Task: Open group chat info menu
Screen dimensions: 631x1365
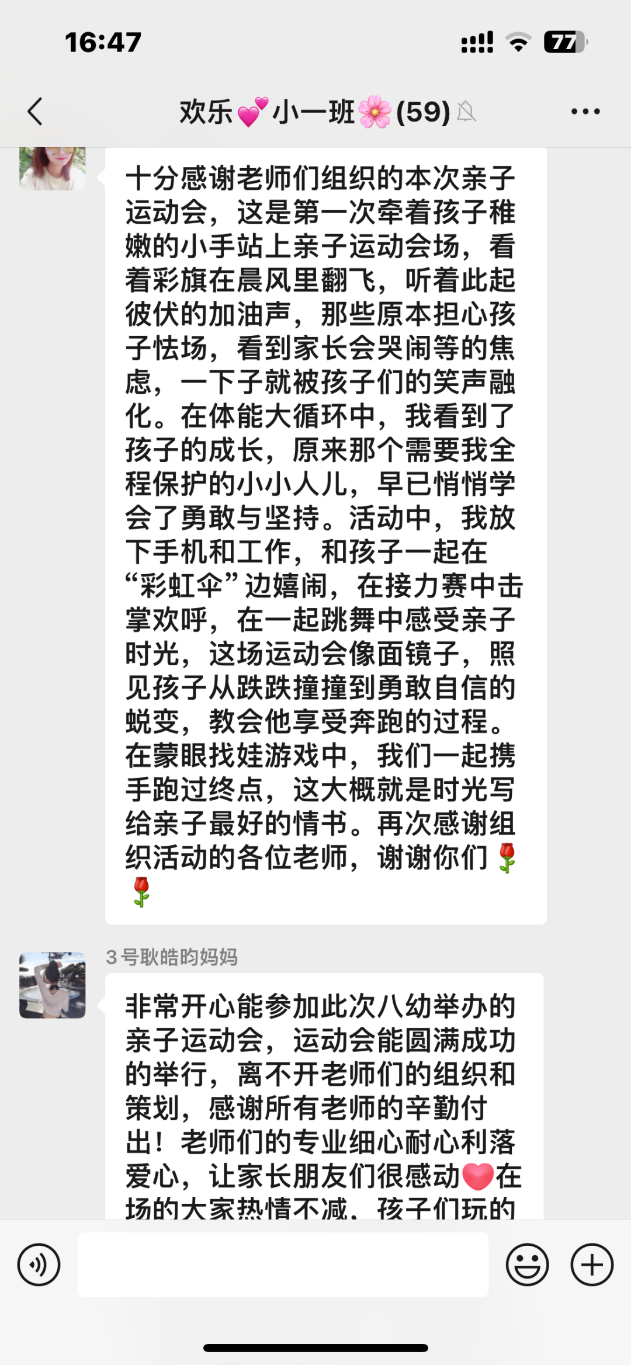Action: [585, 112]
